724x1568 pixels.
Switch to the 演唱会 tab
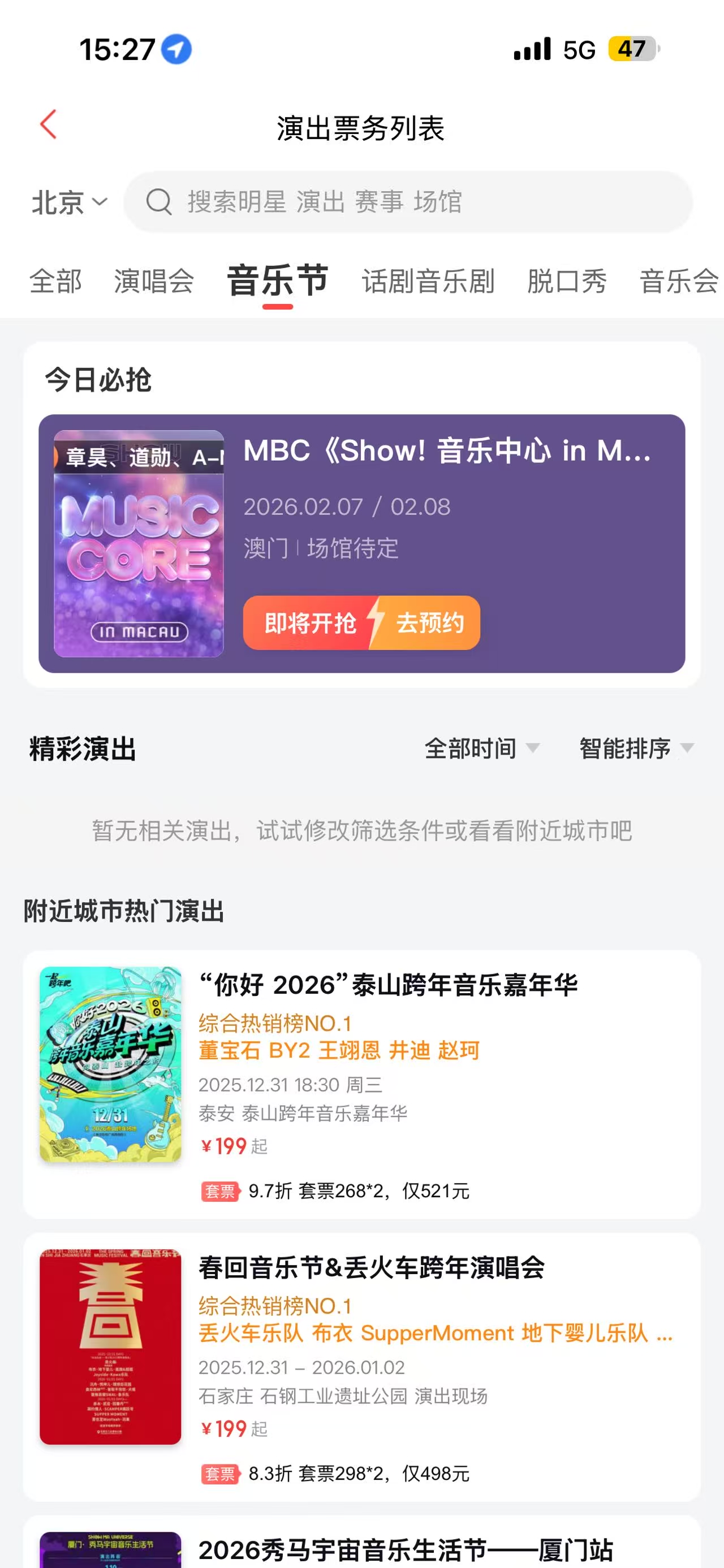tap(154, 281)
